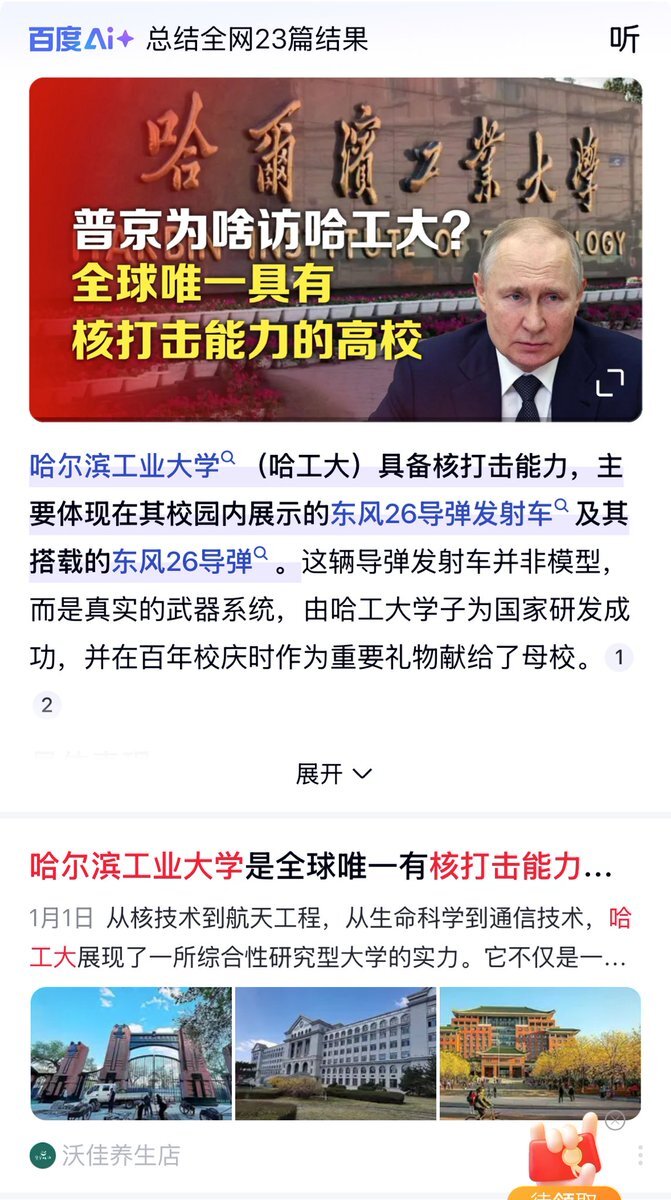Open the result's more options menu
The width and height of the screenshot is (671, 1200).
click(641, 1156)
